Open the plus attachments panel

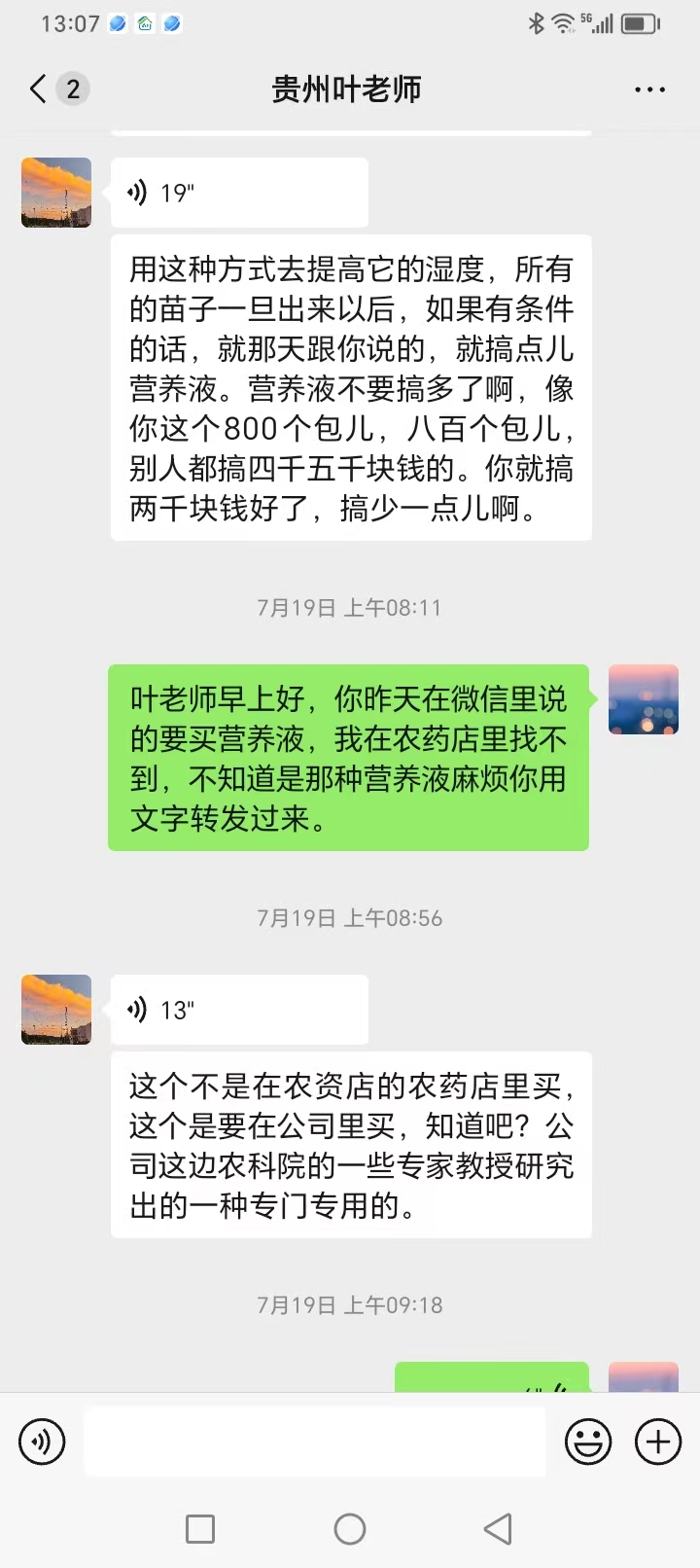tap(658, 1441)
